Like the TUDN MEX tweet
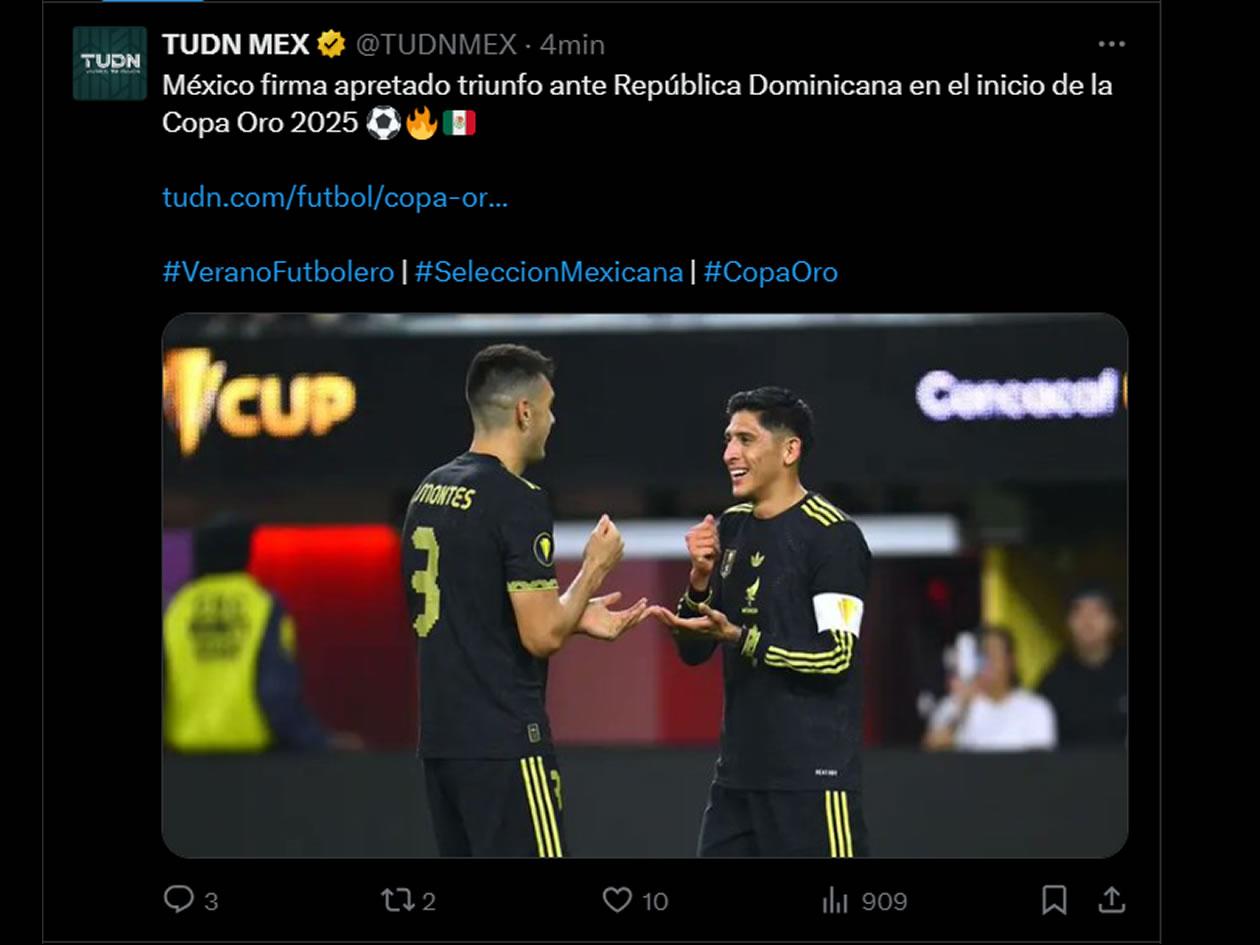 pos(617,900)
